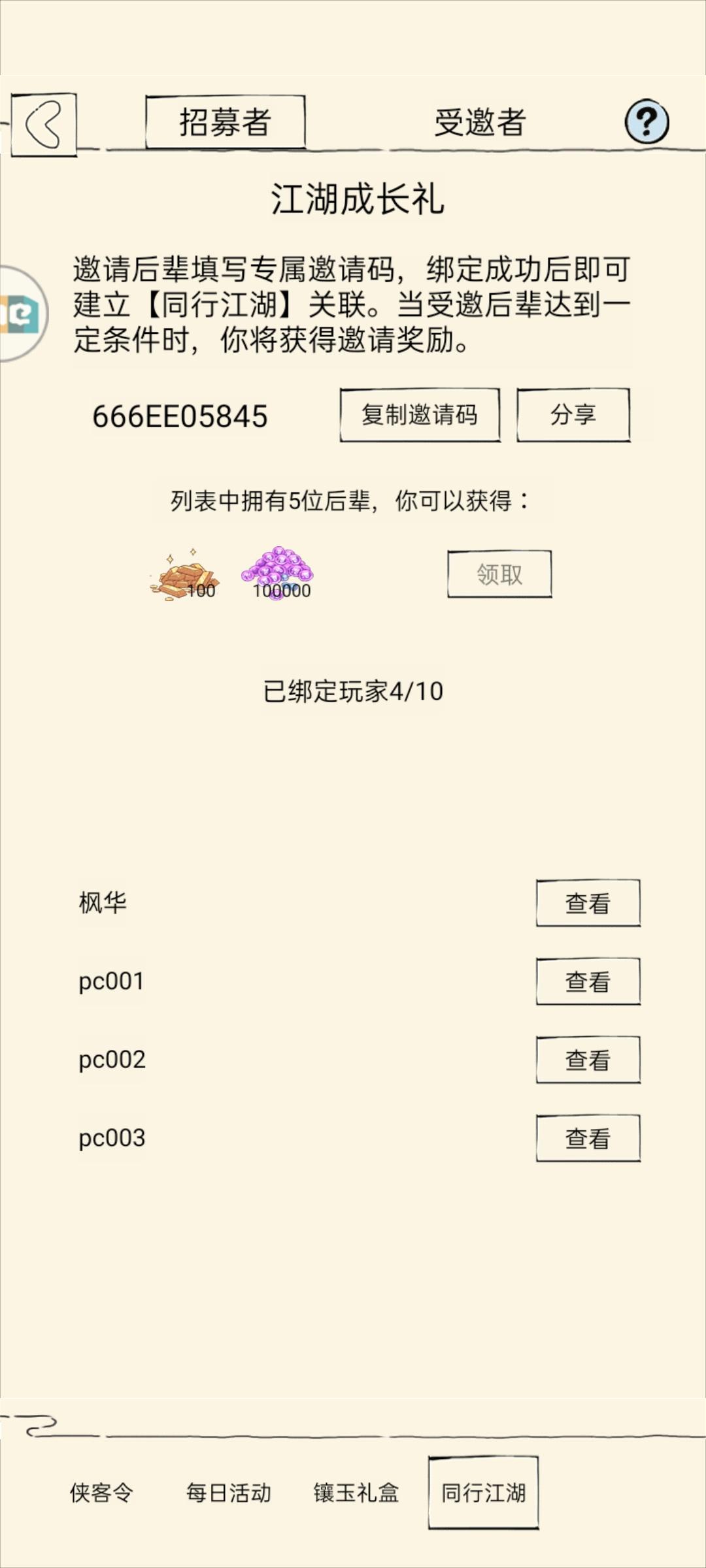The width and height of the screenshot is (706, 1568).
Task: Switch to the 招募者 tab
Action: coord(227,122)
